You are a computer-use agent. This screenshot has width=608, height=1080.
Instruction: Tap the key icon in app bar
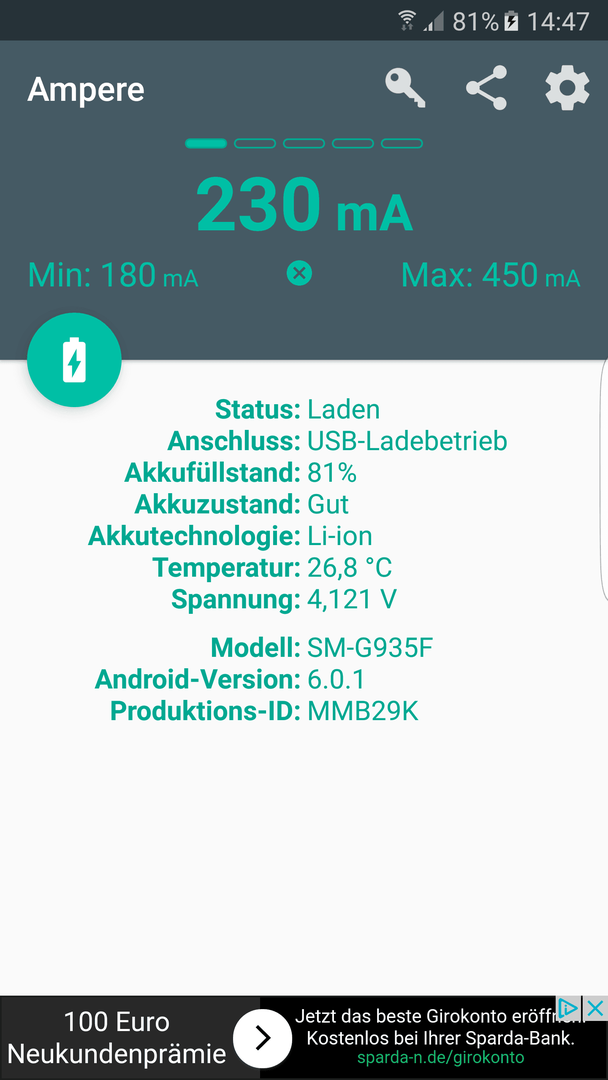point(405,88)
